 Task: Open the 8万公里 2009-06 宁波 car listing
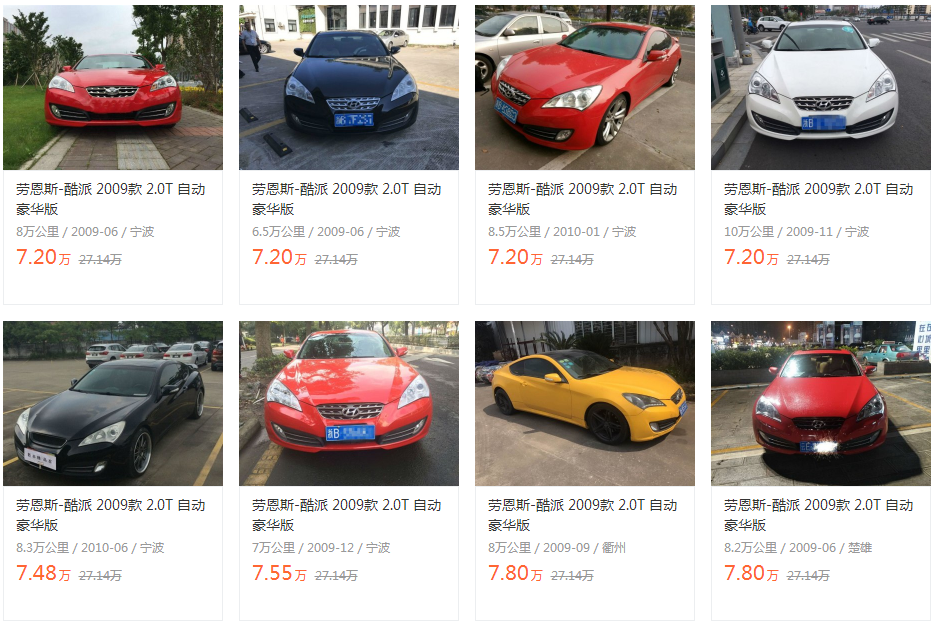pos(112,88)
